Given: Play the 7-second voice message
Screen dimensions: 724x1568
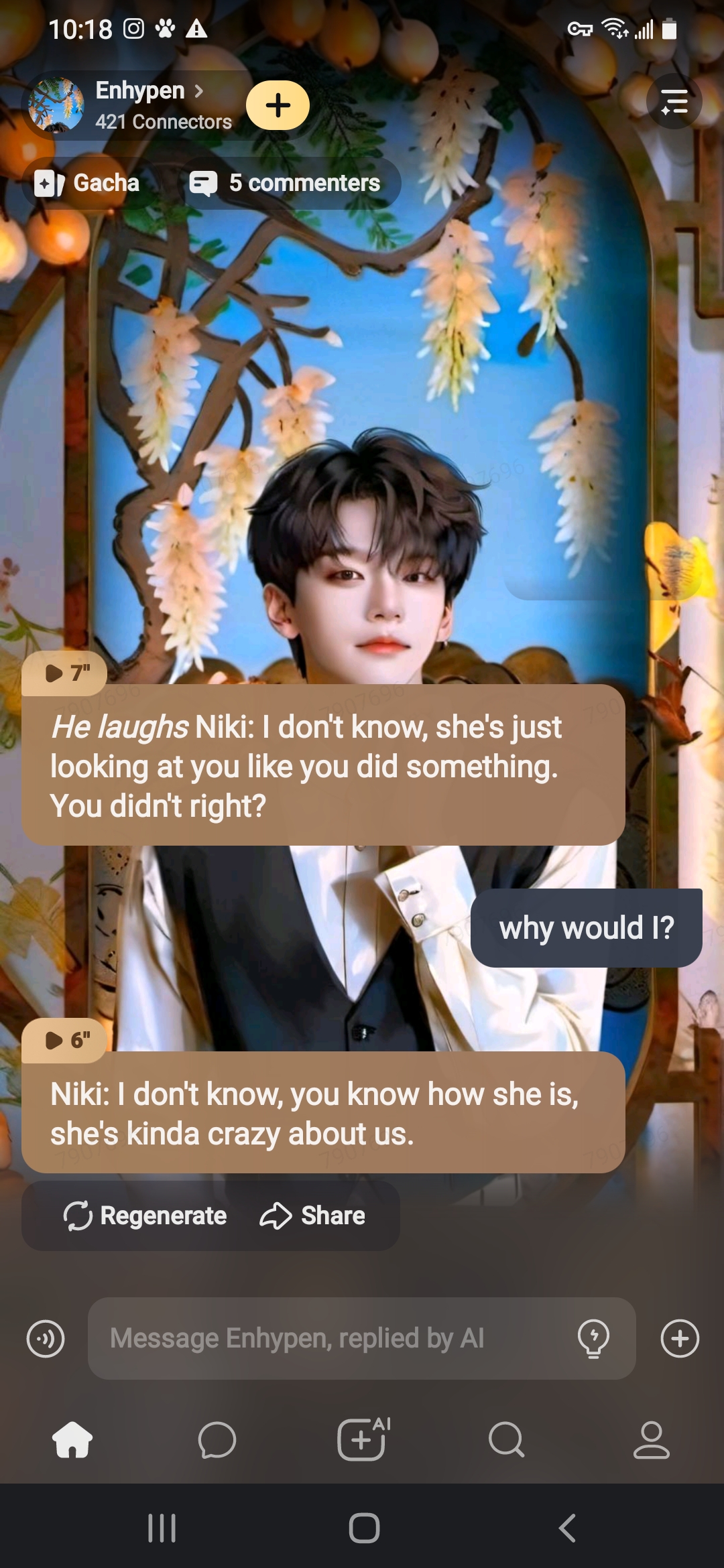Looking at the screenshot, I should (x=65, y=673).
